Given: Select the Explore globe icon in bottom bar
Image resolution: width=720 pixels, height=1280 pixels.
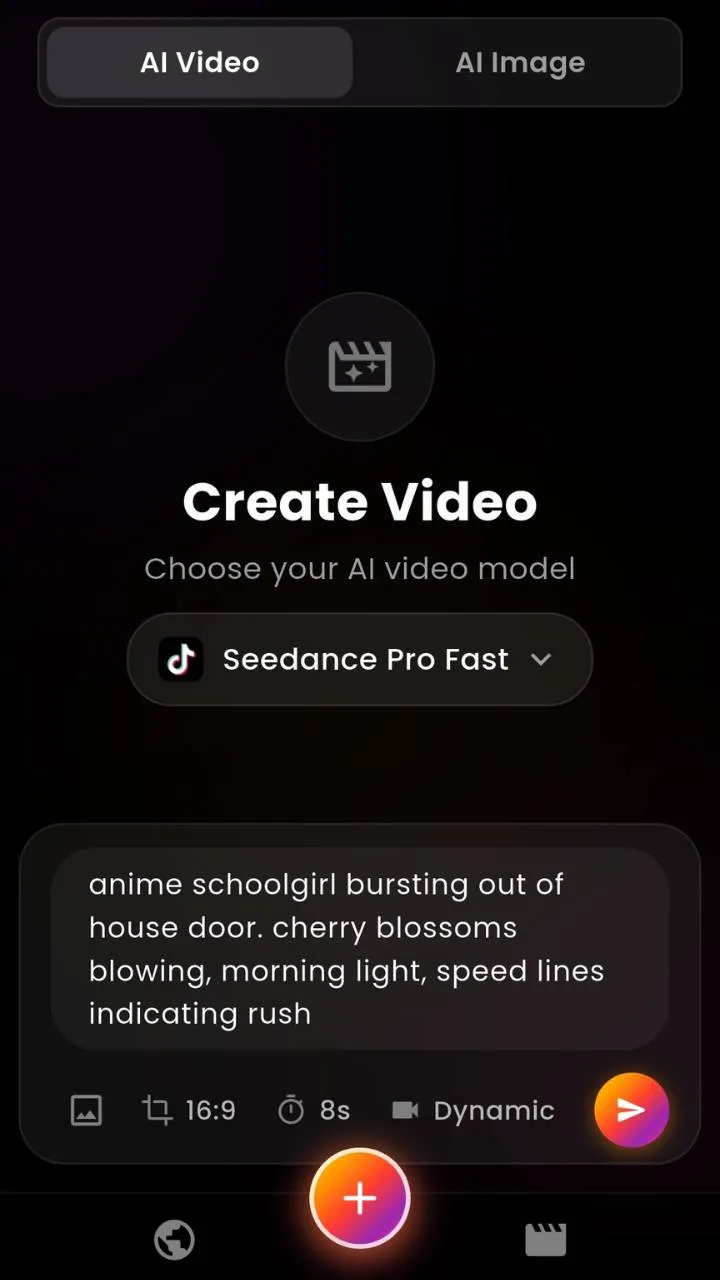Looking at the screenshot, I should (x=174, y=1238).
